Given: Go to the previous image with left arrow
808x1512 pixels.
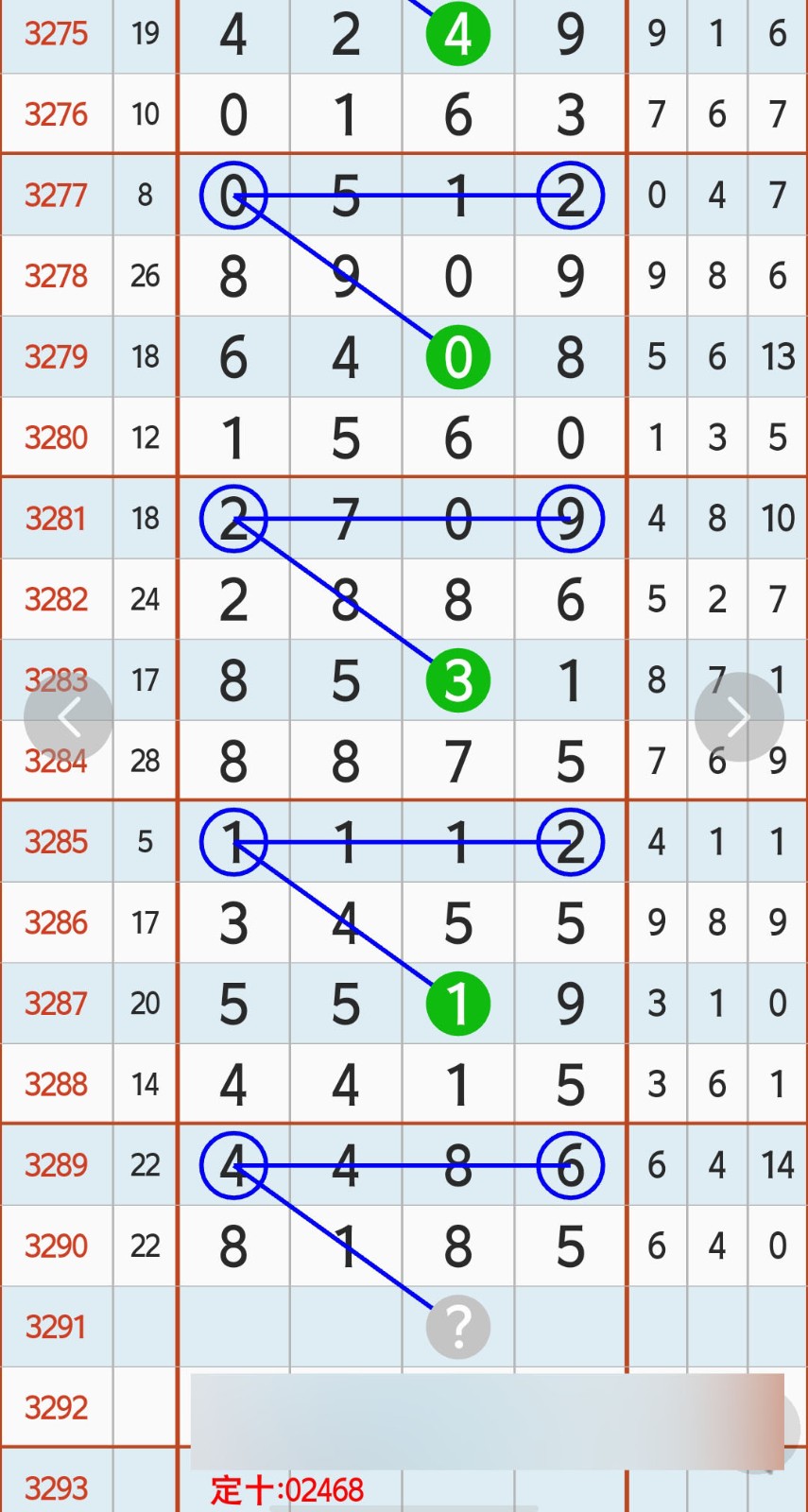Looking at the screenshot, I should tap(68, 717).
